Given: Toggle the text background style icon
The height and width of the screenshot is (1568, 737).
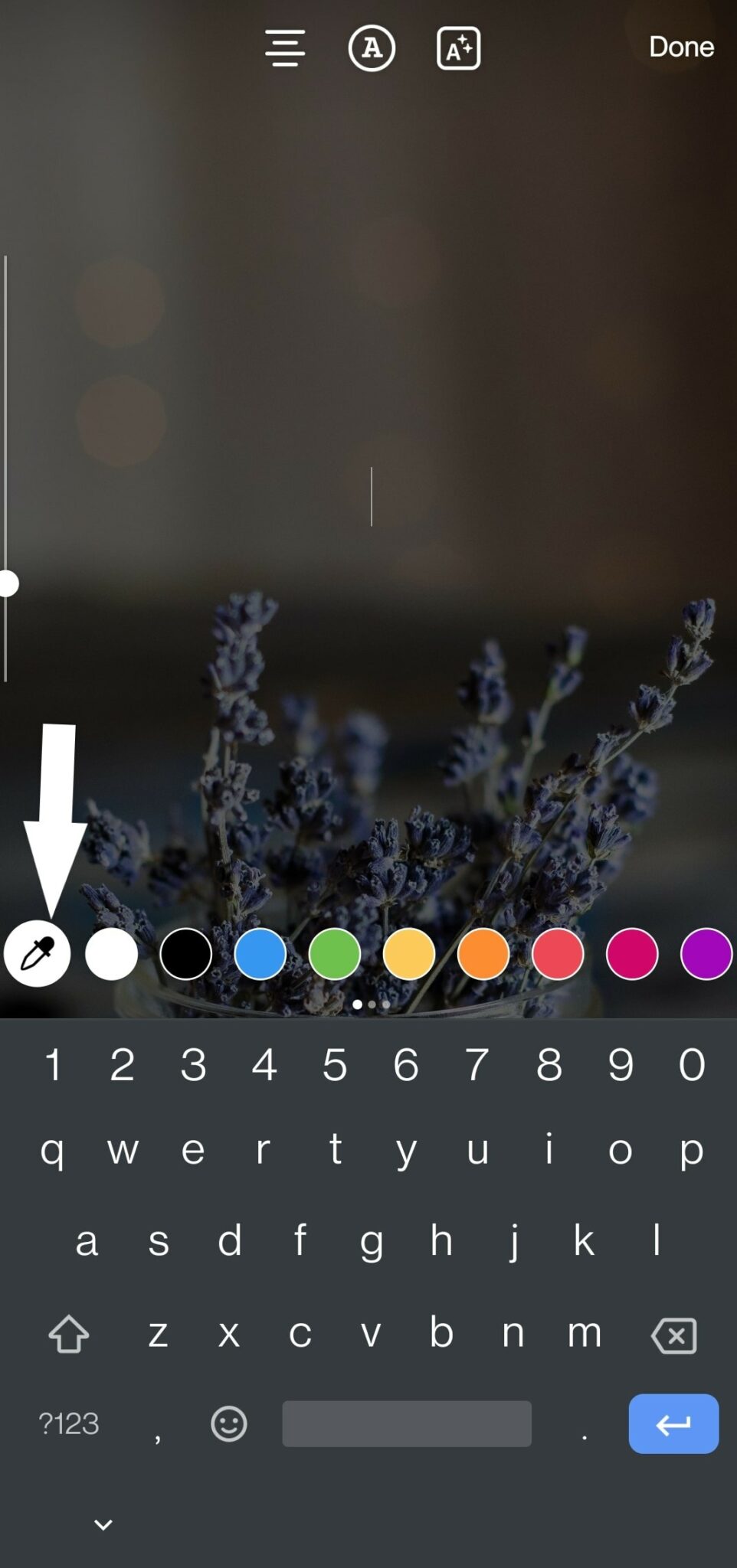Looking at the screenshot, I should click(372, 48).
